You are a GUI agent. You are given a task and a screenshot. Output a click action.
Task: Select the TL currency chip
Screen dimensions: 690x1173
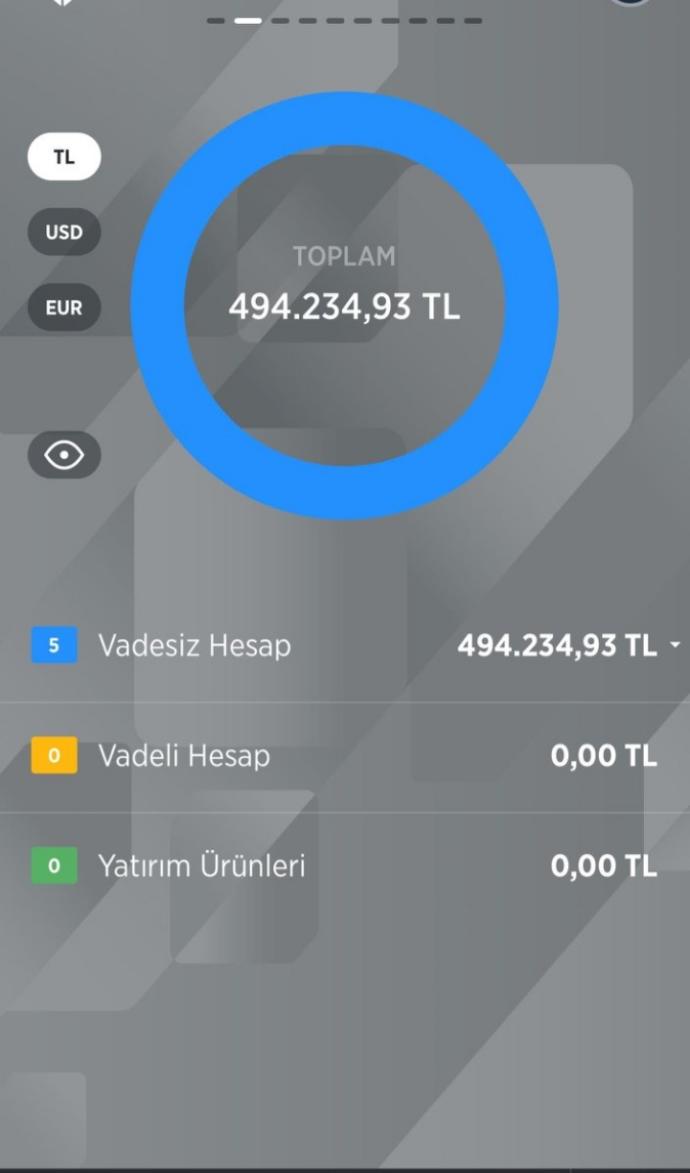[64, 157]
